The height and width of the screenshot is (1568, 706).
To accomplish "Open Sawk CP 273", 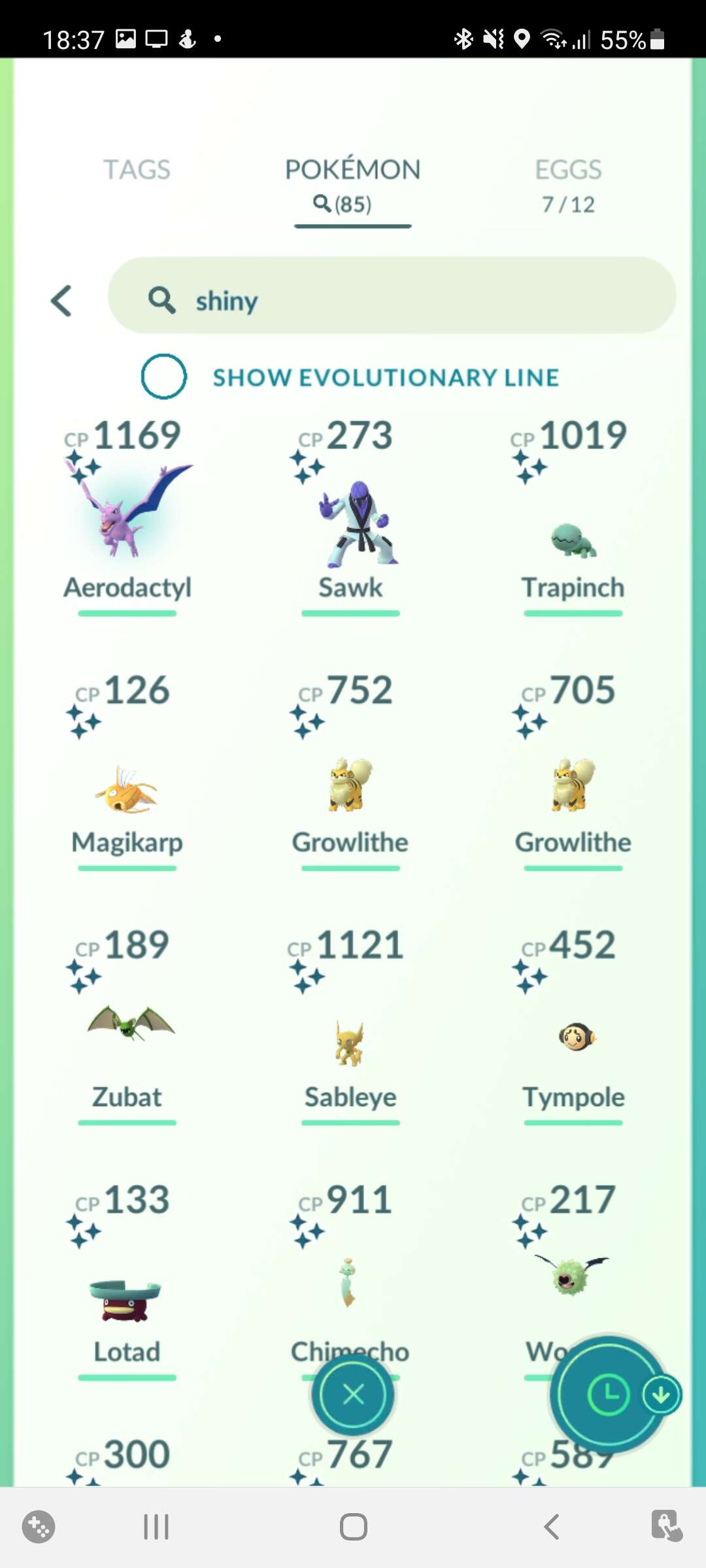I will tap(351, 516).
